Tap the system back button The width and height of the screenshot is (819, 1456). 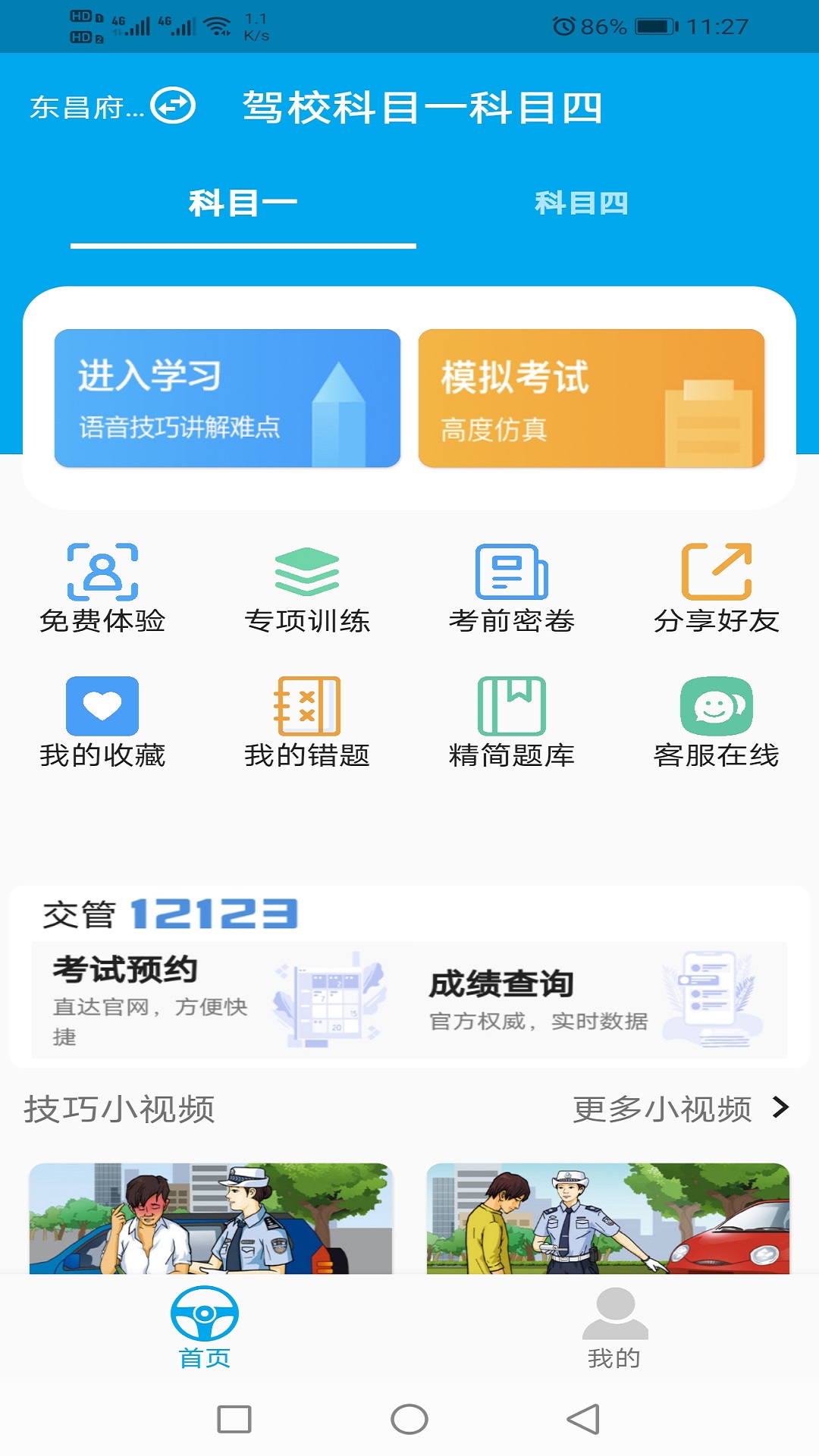[583, 1420]
